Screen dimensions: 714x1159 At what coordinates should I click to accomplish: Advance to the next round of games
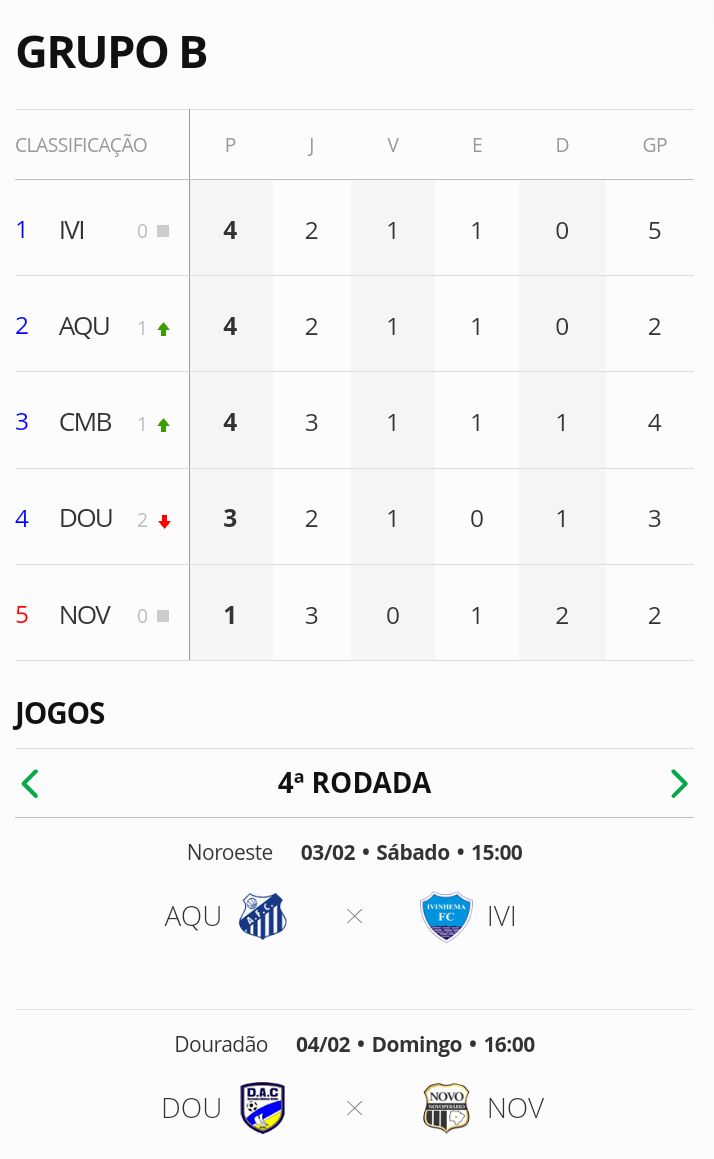click(x=679, y=783)
